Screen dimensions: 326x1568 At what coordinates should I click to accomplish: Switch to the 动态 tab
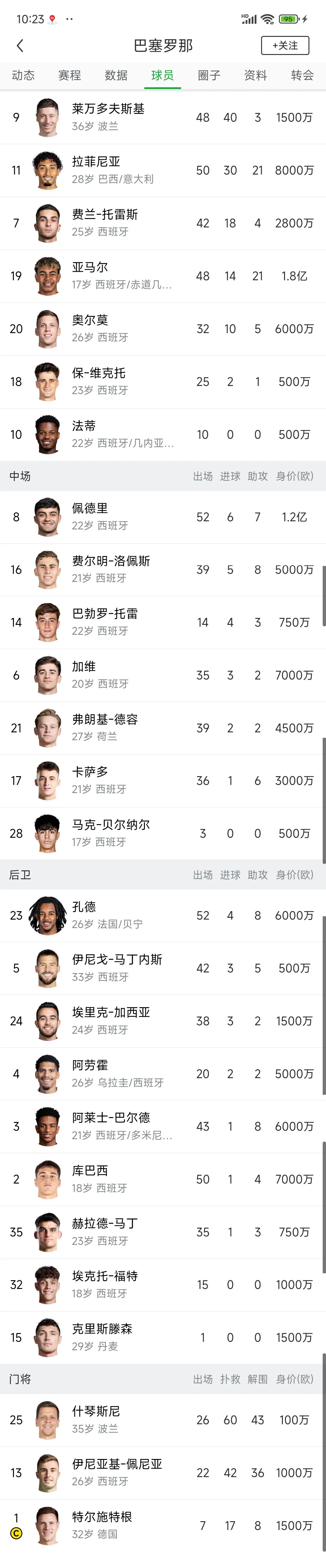point(23,76)
